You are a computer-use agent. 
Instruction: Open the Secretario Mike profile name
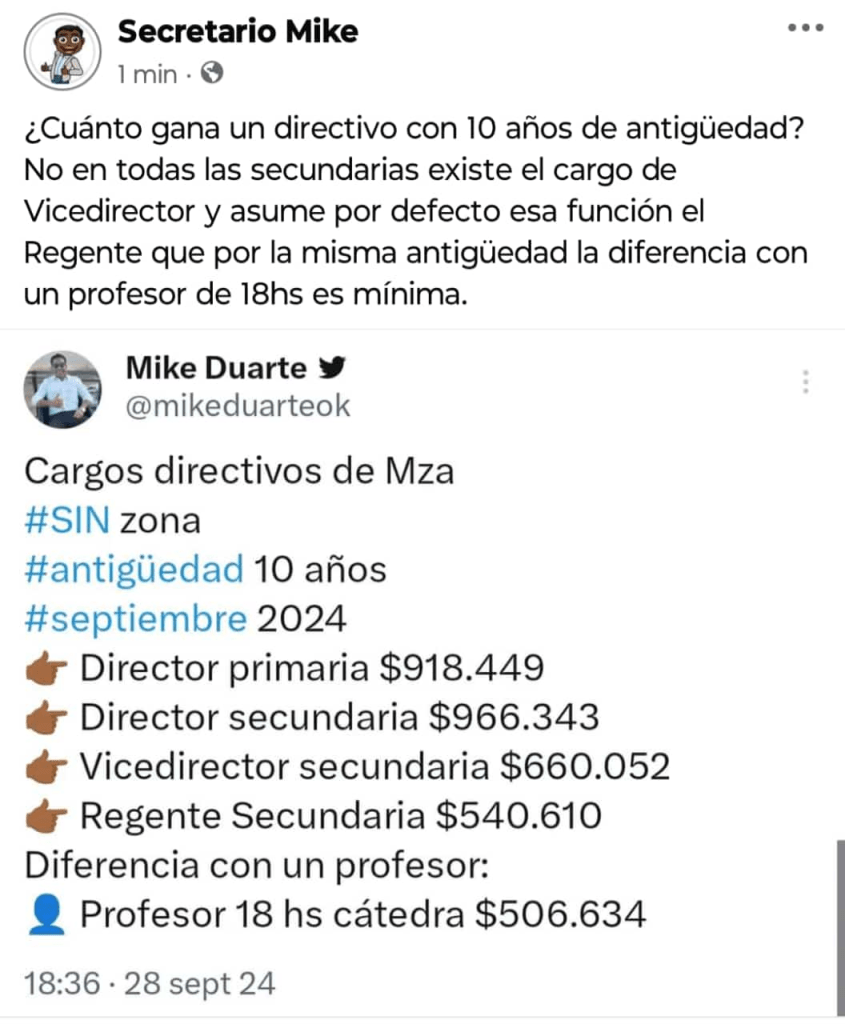point(238,32)
